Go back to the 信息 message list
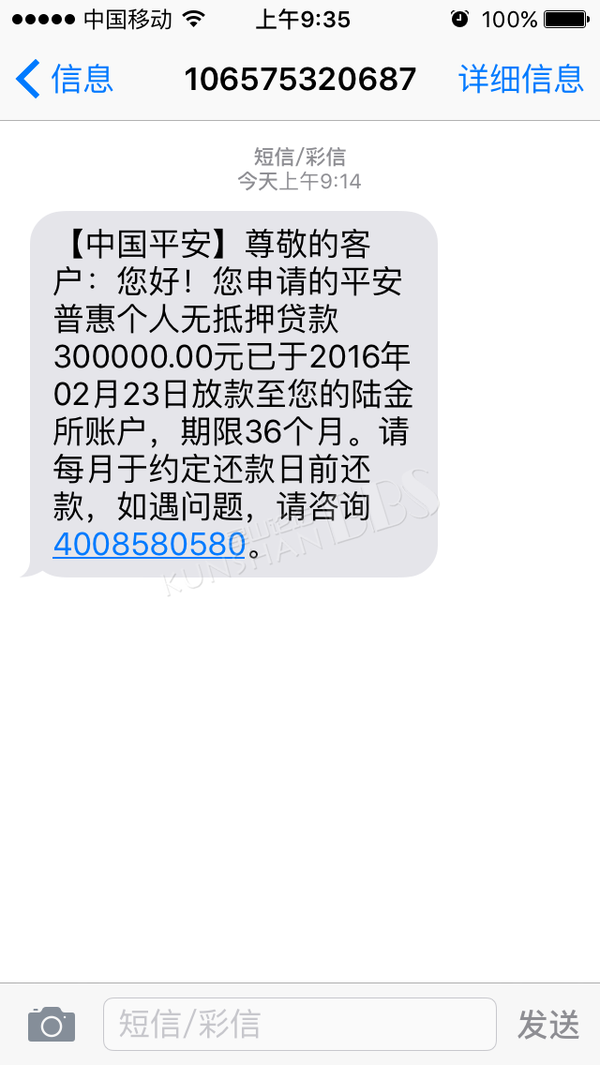 (64, 79)
